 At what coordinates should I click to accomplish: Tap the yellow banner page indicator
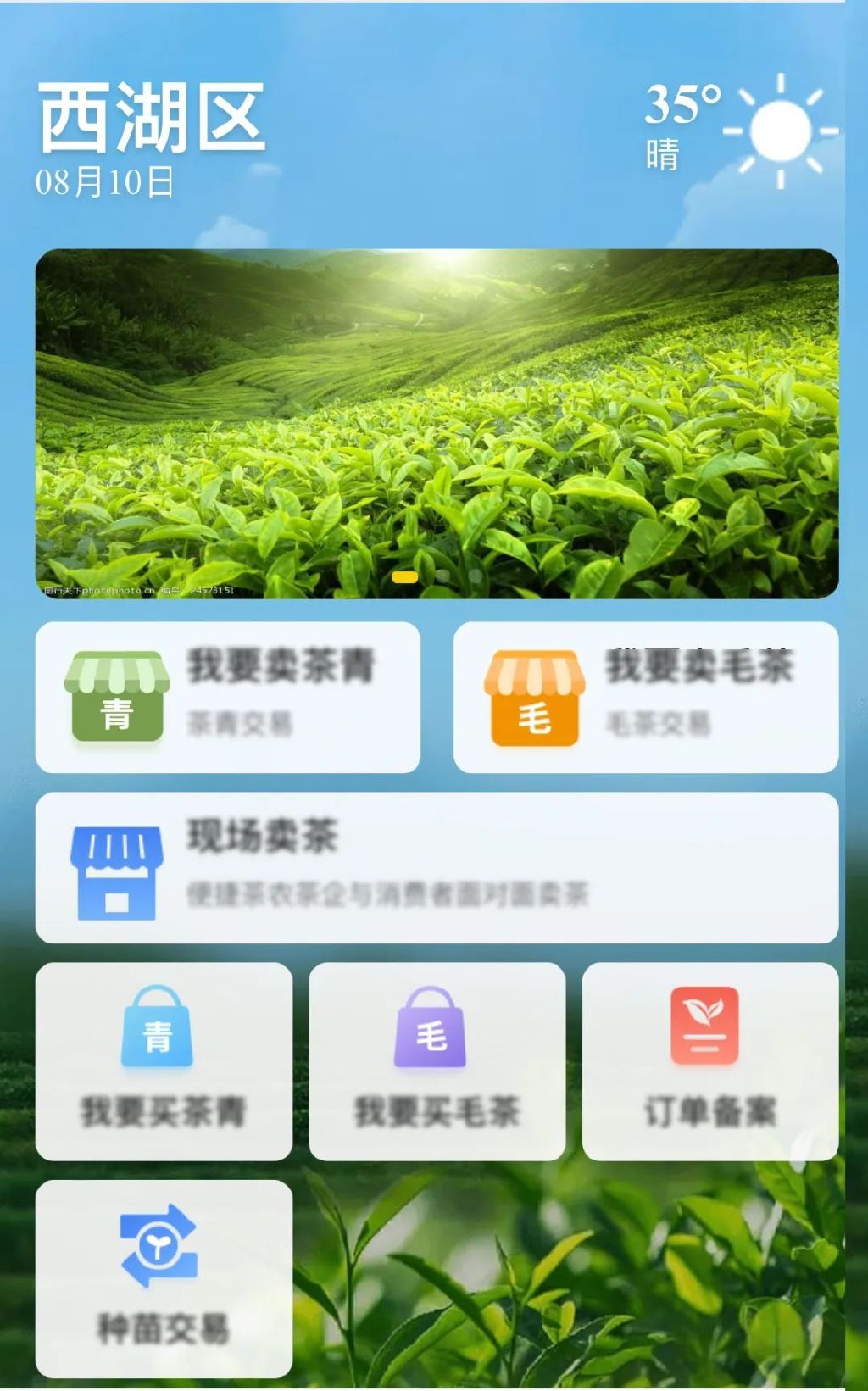click(x=405, y=577)
